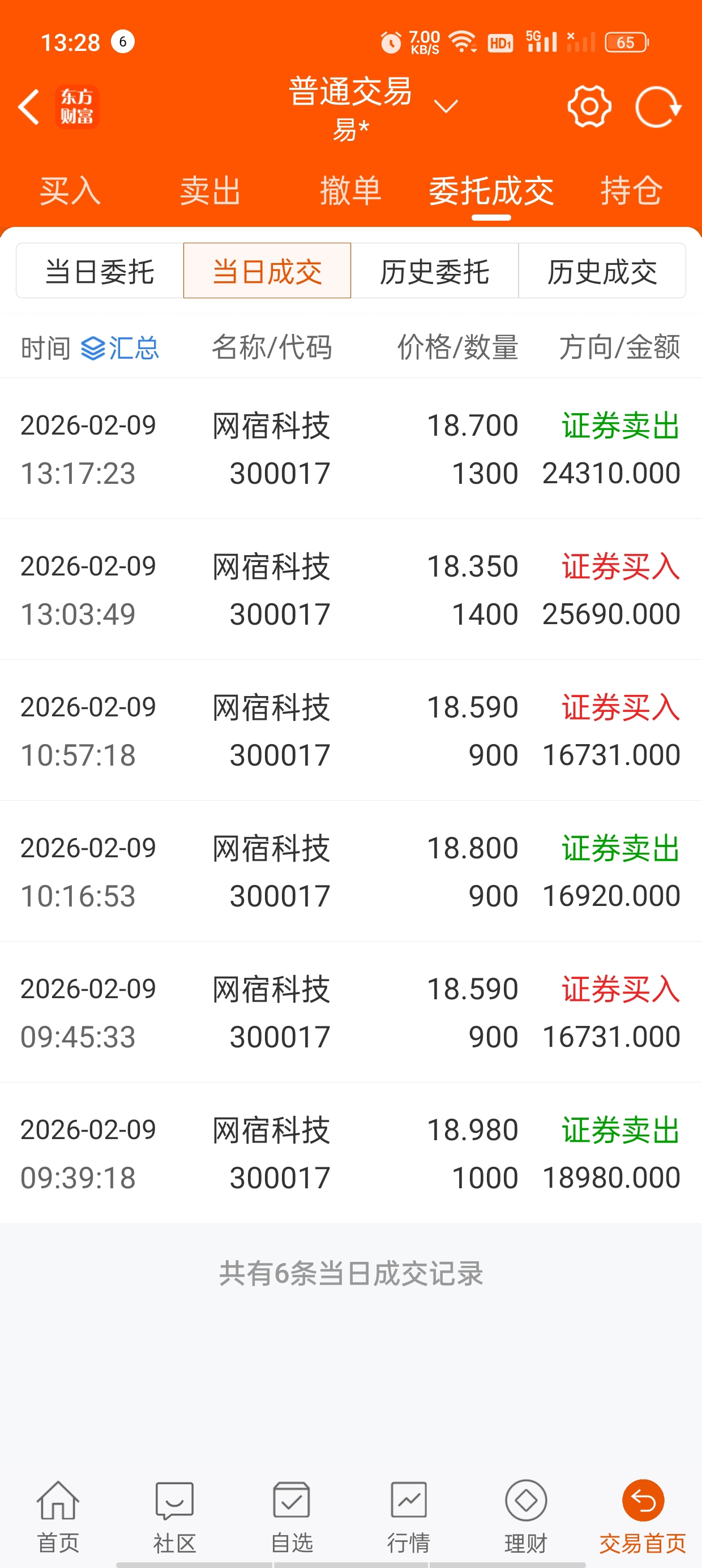Image resolution: width=702 pixels, height=1568 pixels.
Task: Select the 当日委托 segment
Action: [100, 271]
